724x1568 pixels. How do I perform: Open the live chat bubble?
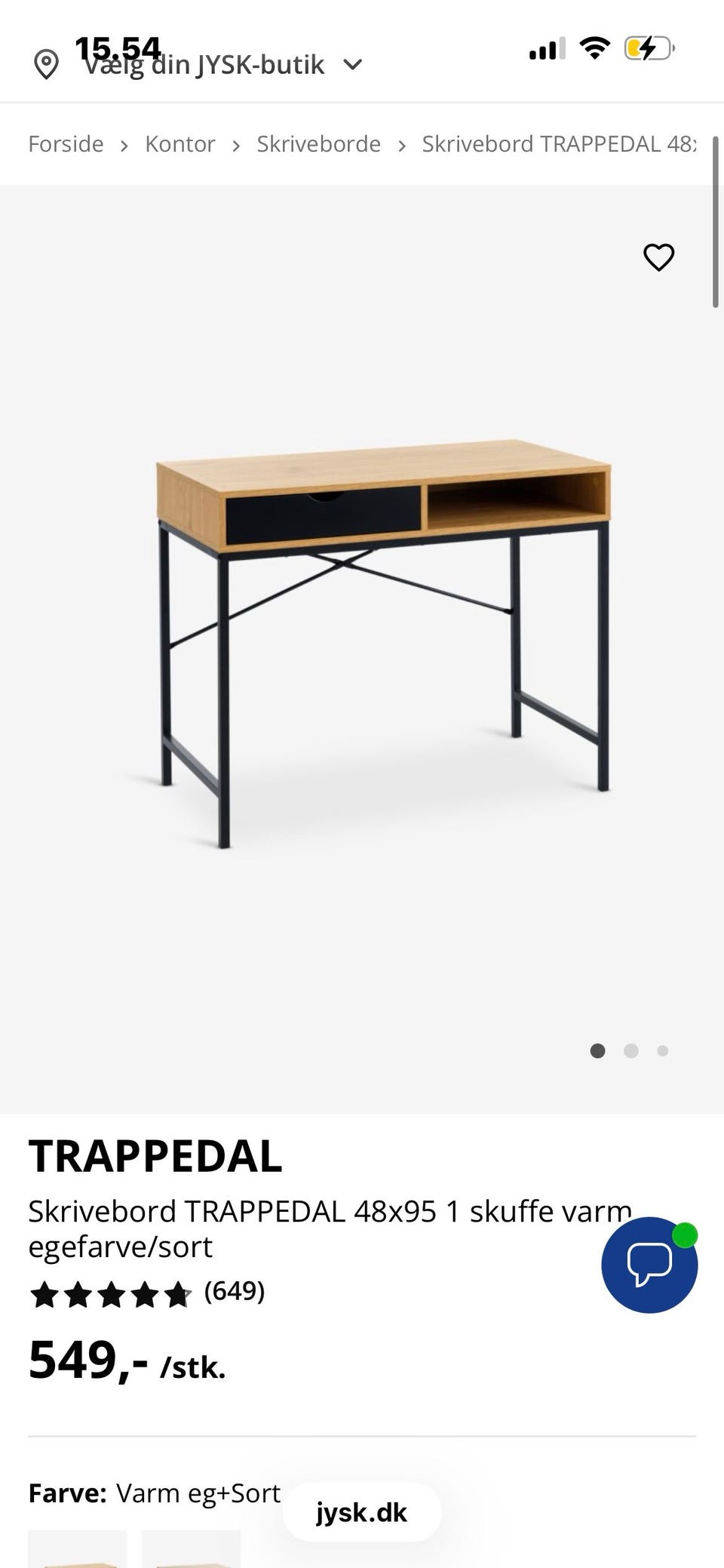point(649,1265)
